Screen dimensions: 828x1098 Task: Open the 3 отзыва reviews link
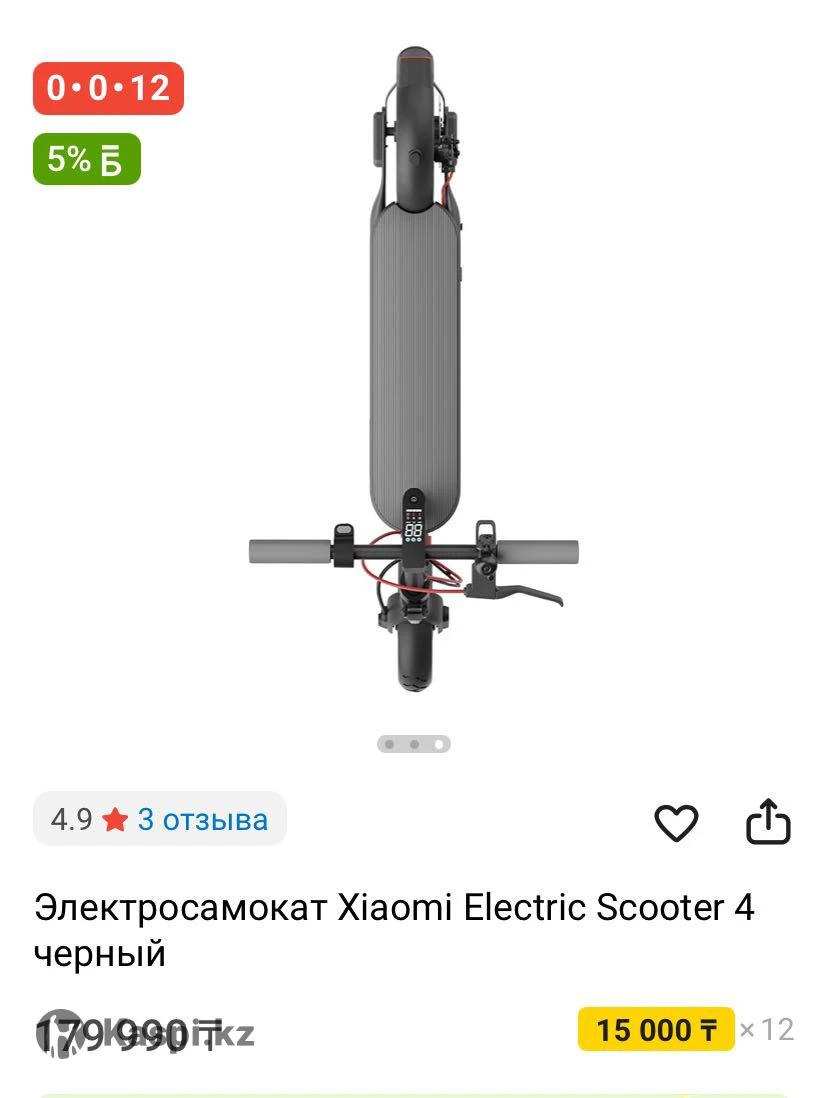click(203, 820)
